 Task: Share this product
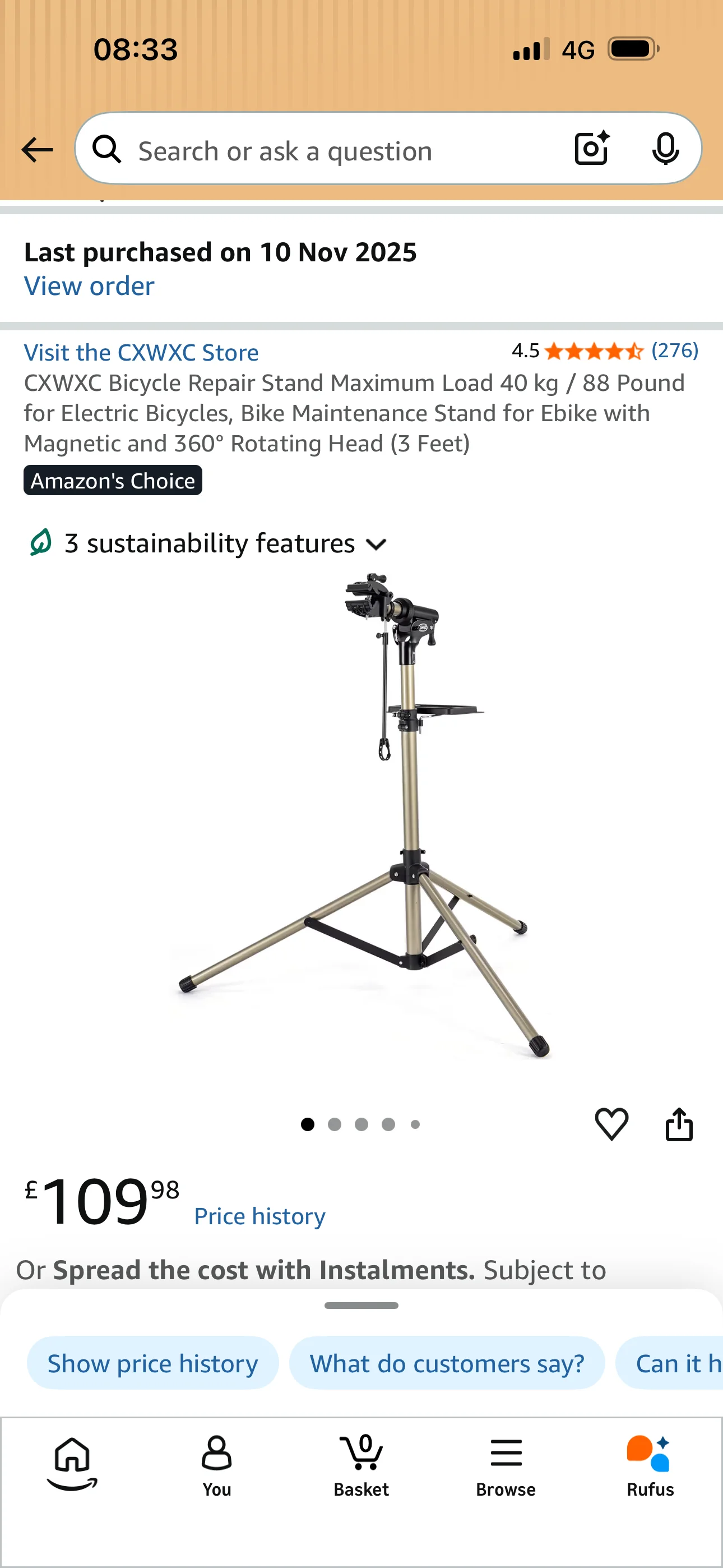(679, 1124)
